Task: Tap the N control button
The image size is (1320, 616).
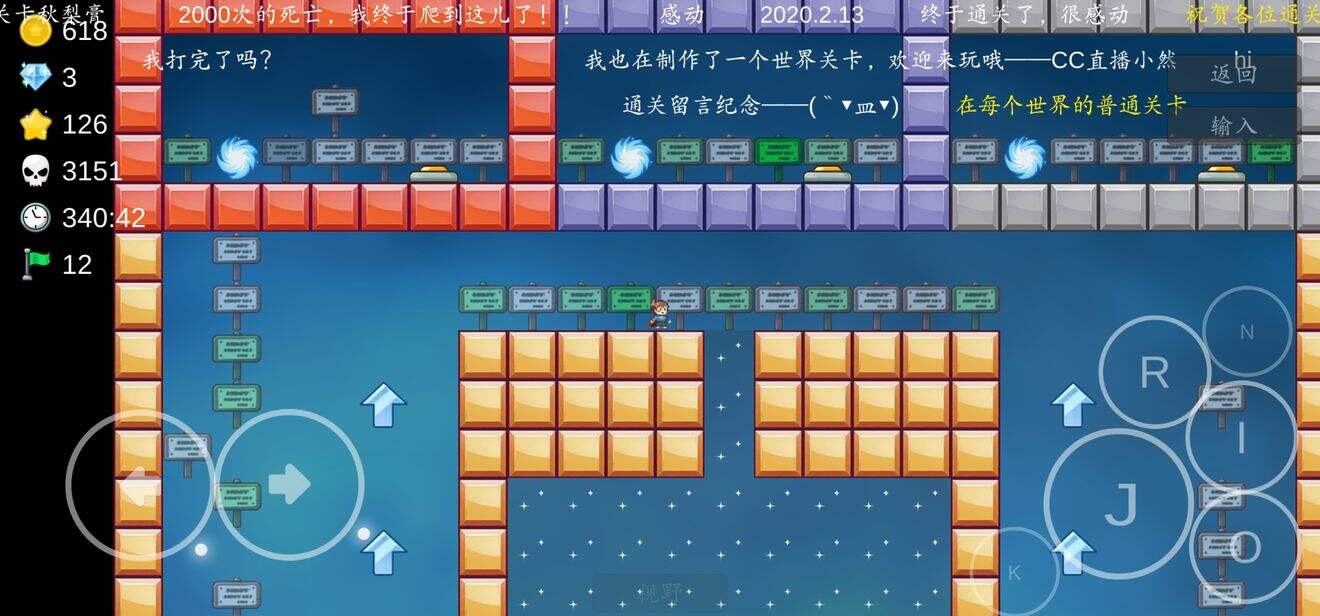Action: click(1247, 332)
